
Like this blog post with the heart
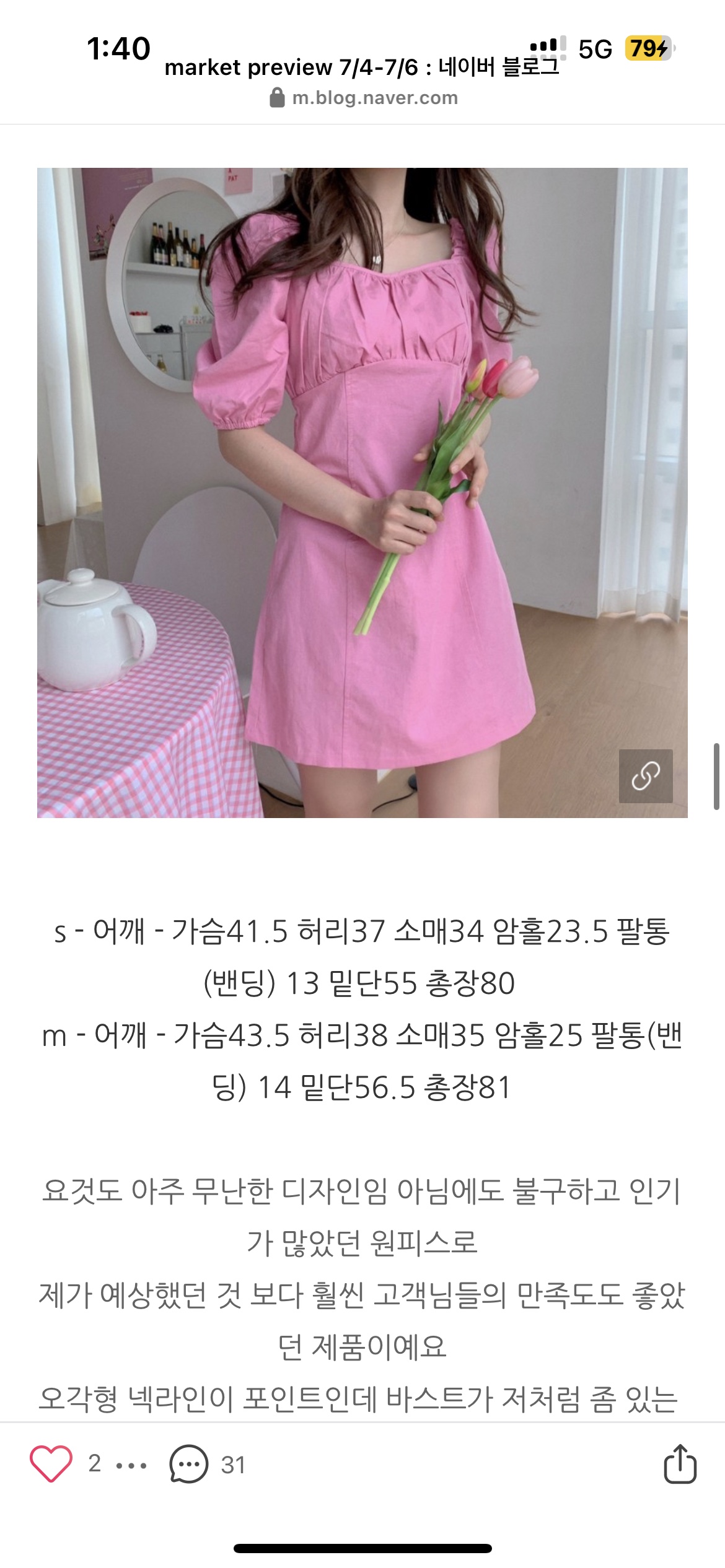[x=51, y=1465]
